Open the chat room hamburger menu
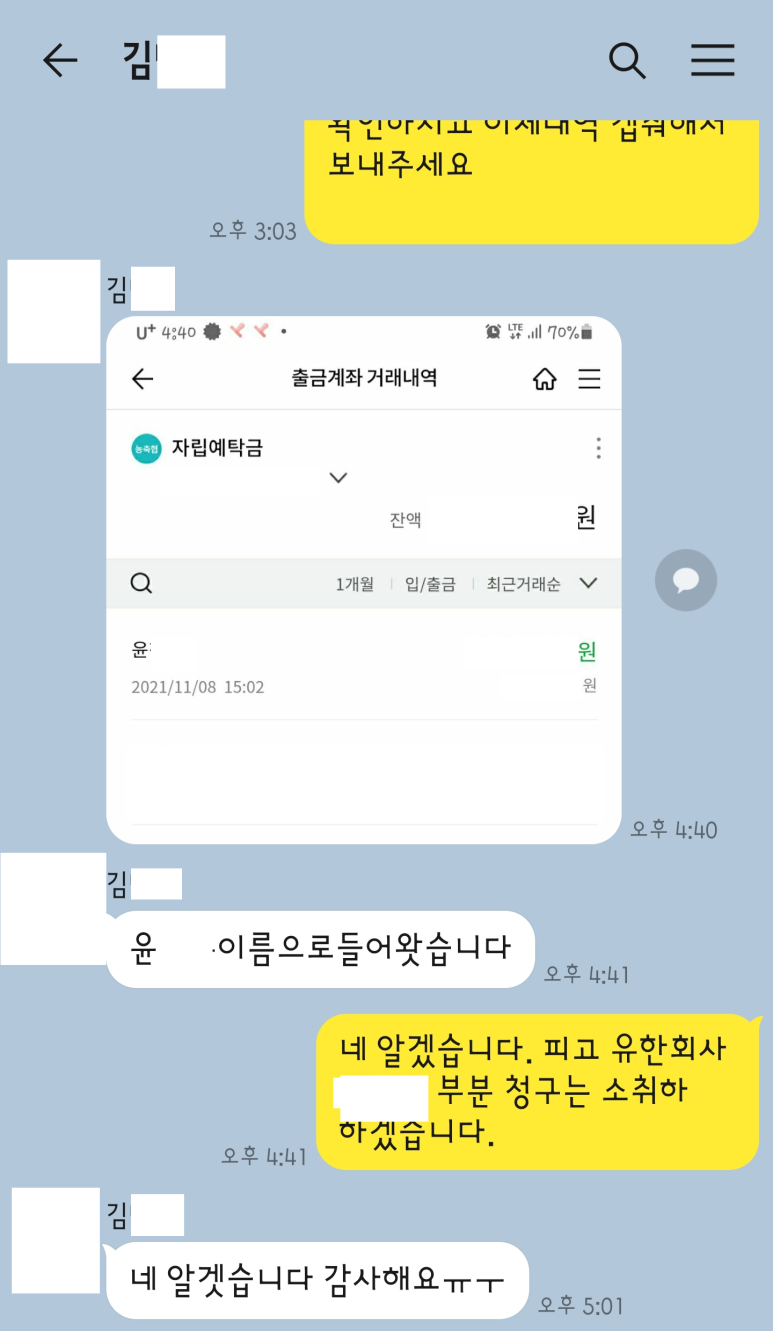This screenshot has height=1331, width=773. [x=712, y=62]
